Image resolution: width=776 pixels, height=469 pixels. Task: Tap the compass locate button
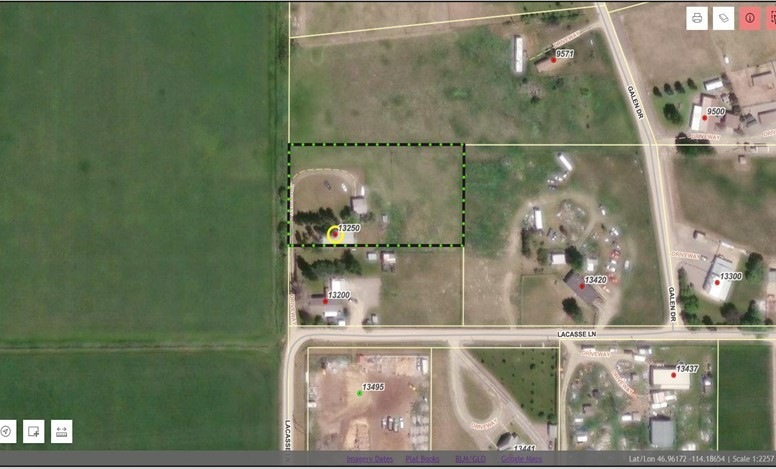(x=6, y=431)
